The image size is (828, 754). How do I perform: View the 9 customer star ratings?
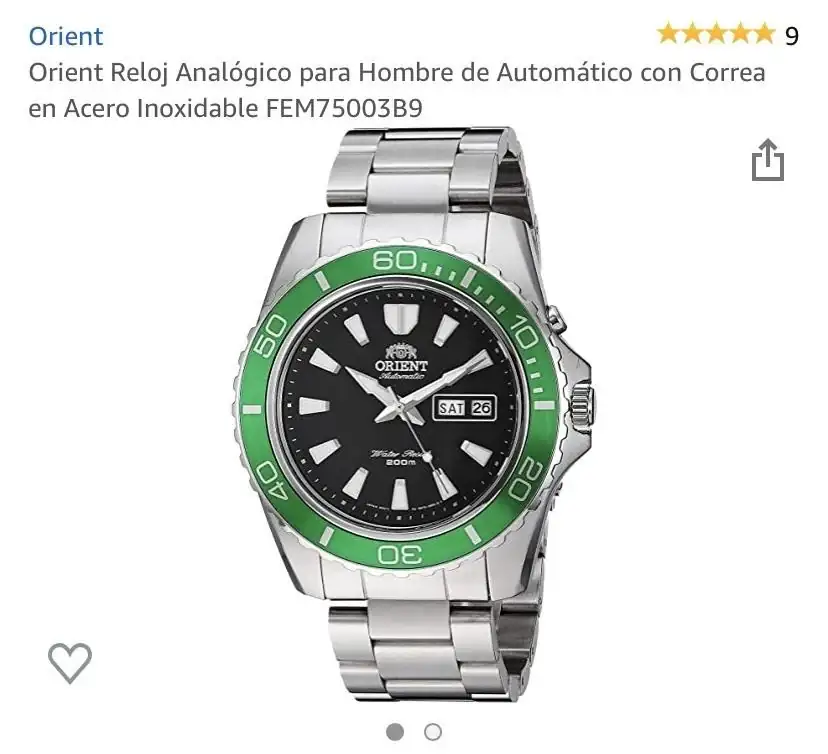point(727,35)
